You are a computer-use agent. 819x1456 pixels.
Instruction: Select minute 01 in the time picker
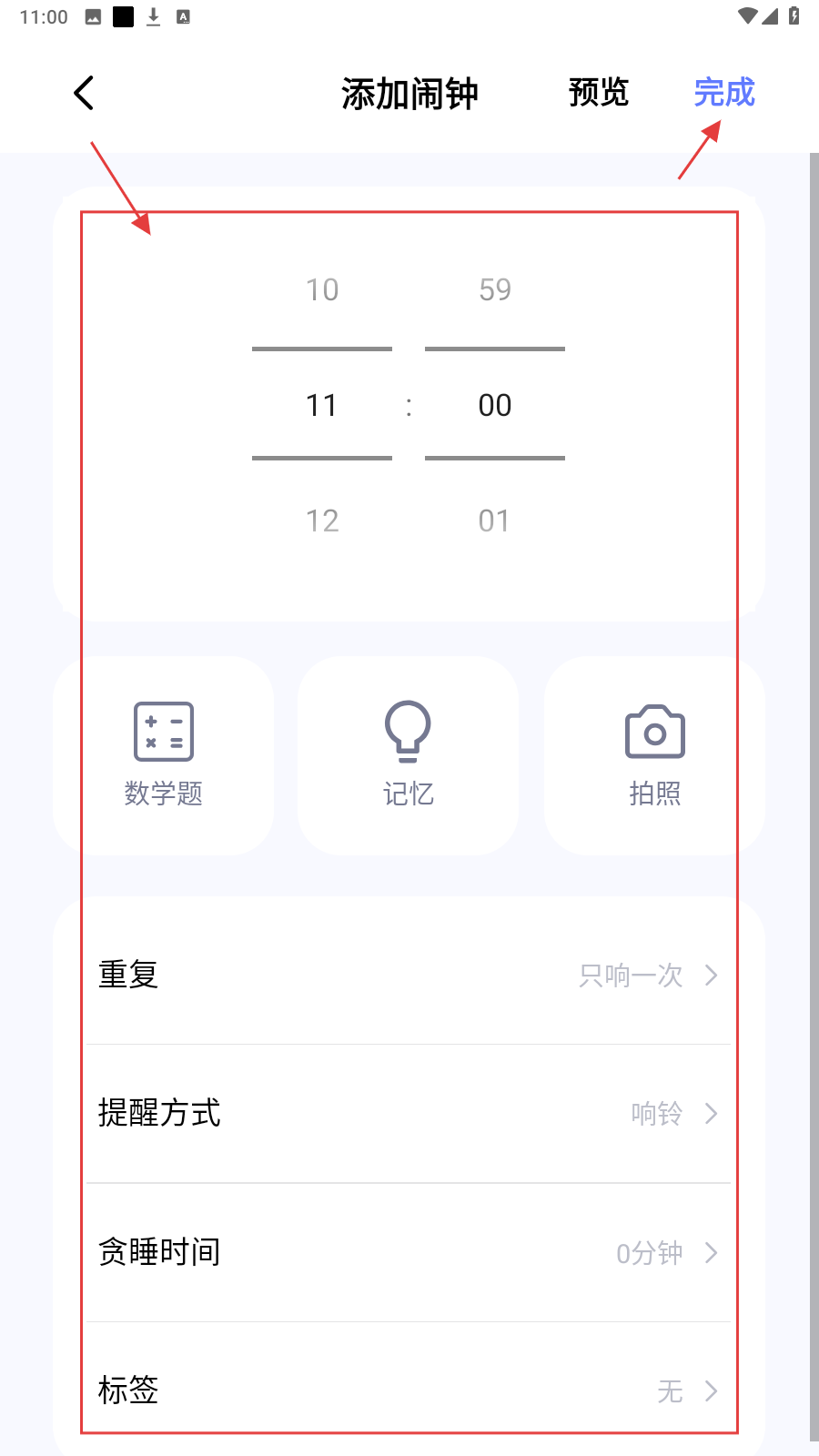pos(495,521)
